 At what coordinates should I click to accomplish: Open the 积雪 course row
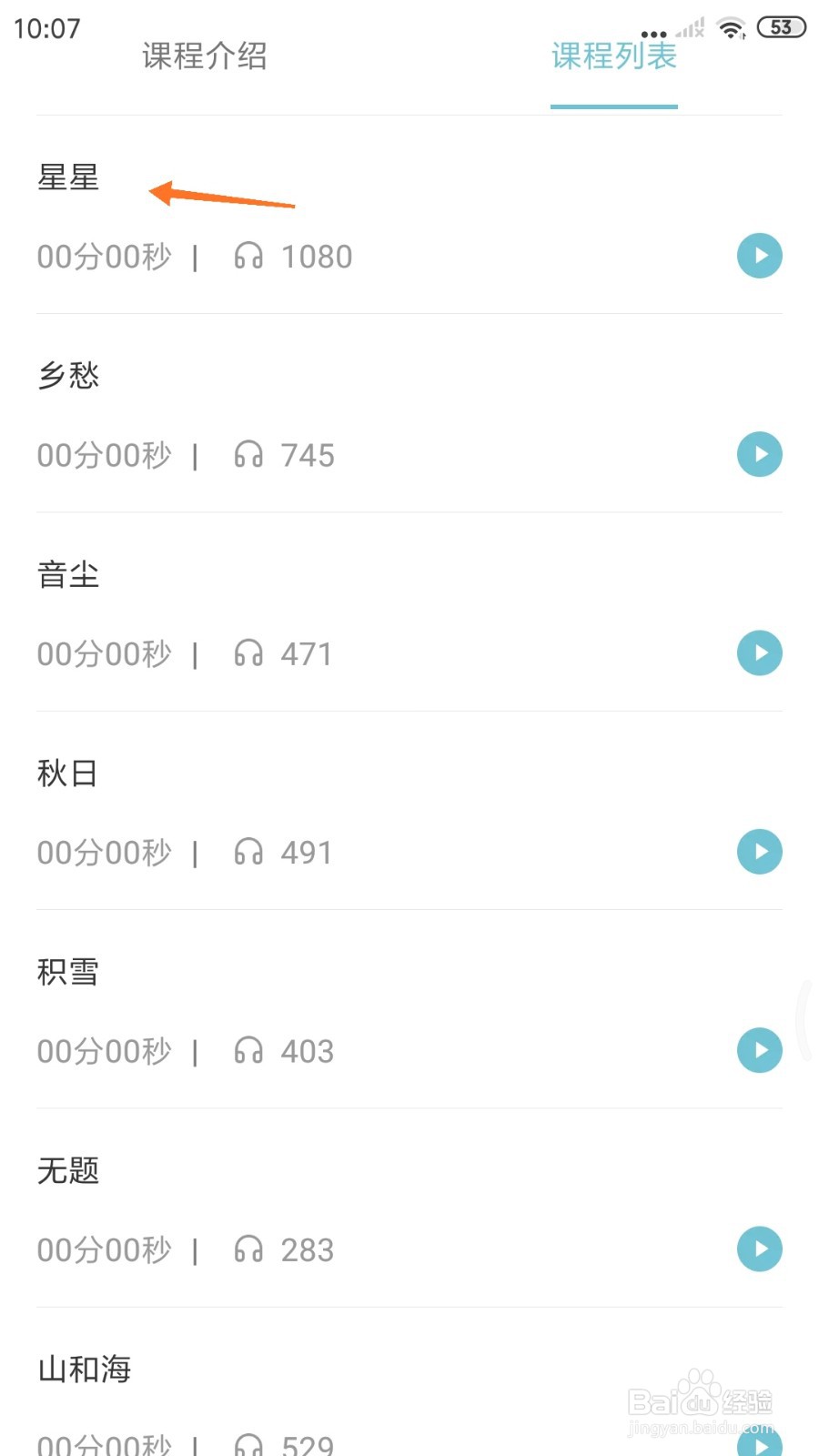coord(409,1009)
